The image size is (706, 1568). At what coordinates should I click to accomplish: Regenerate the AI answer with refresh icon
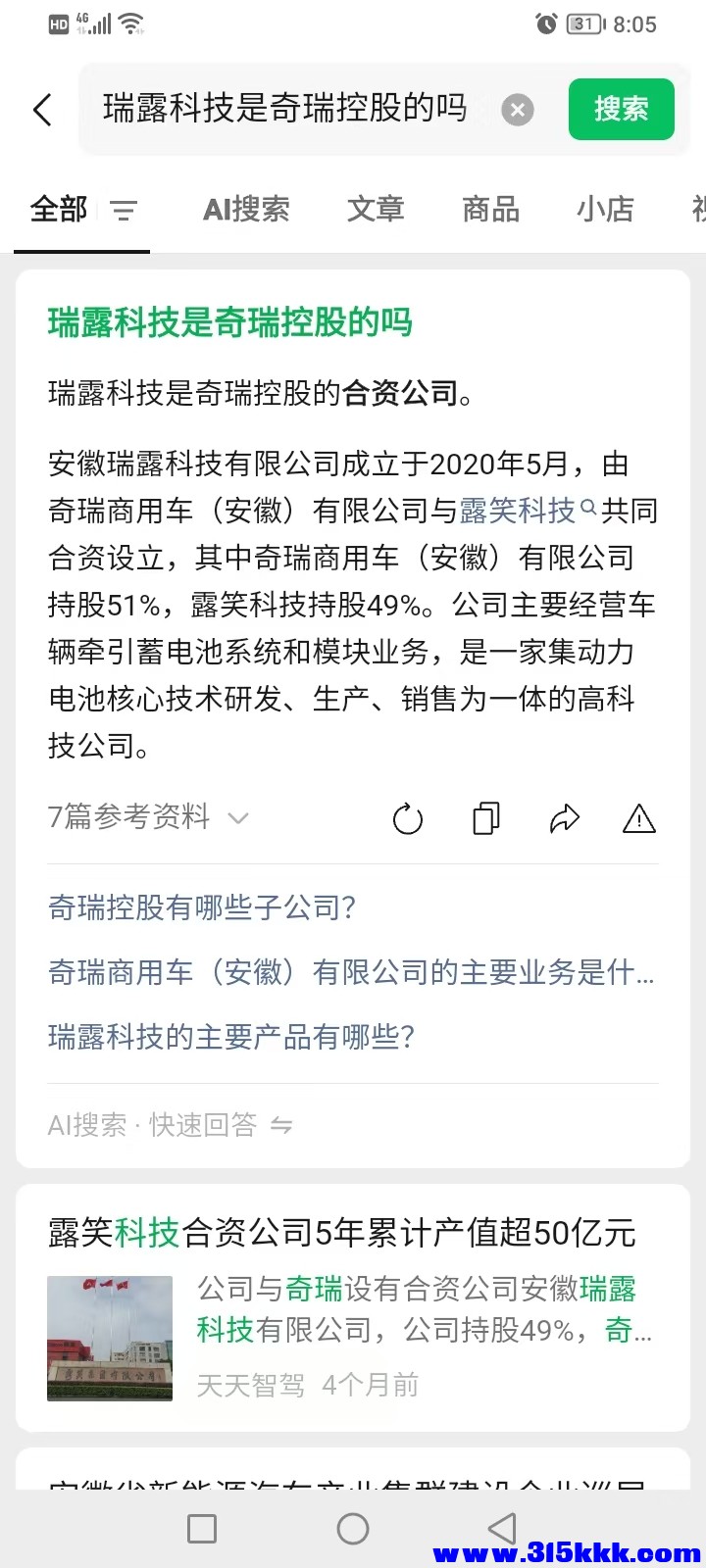408,817
